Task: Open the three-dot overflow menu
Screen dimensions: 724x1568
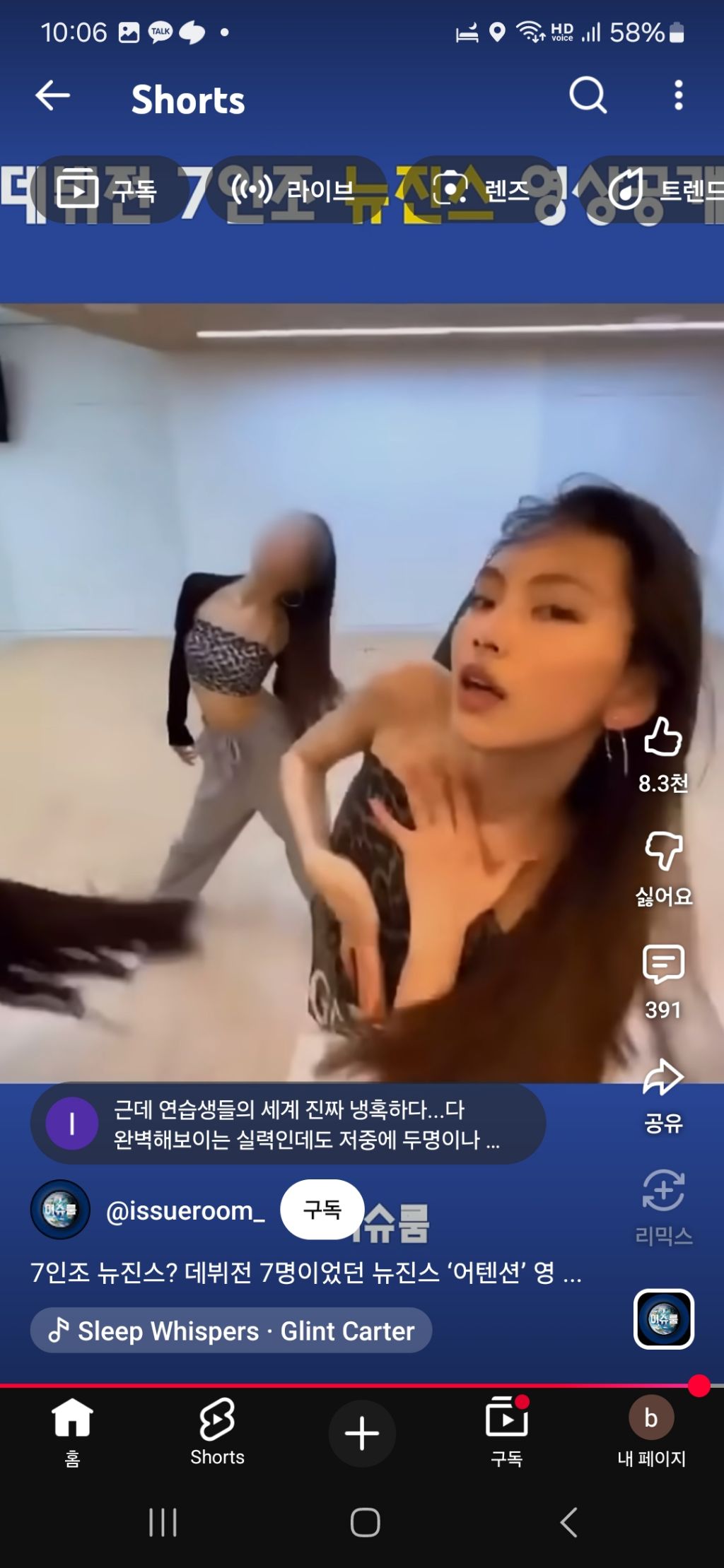Action: click(x=678, y=95)
